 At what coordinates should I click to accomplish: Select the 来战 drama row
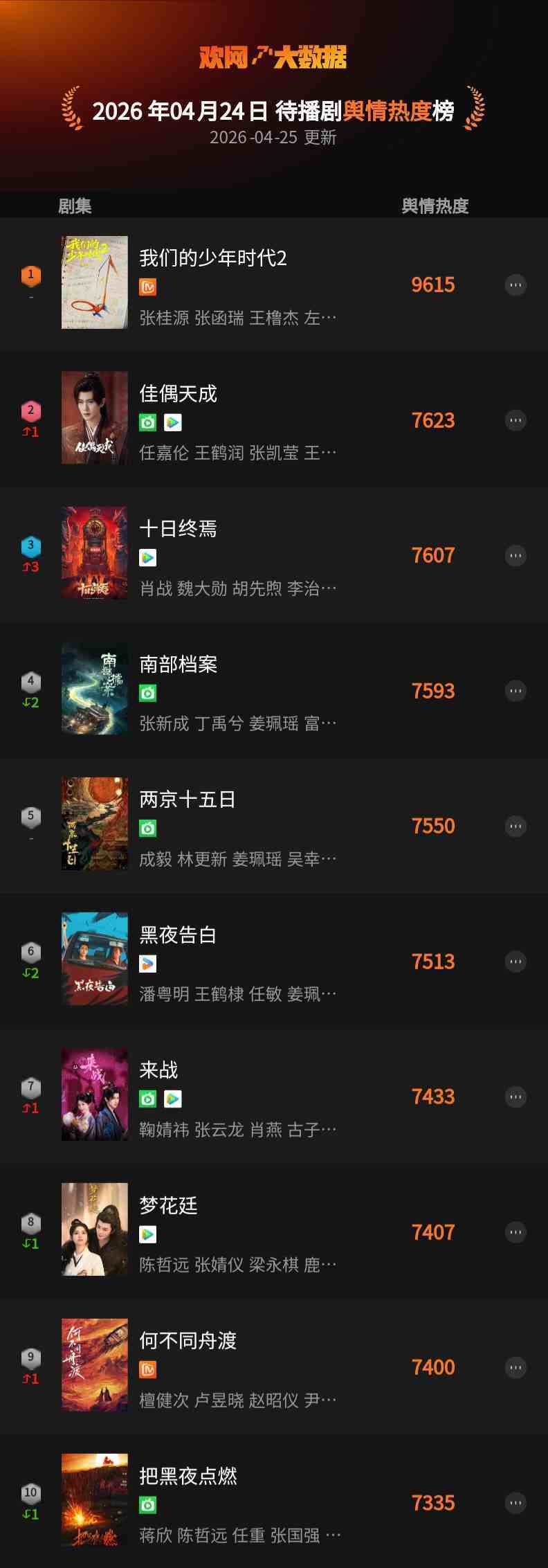[x=159, y=1070]
